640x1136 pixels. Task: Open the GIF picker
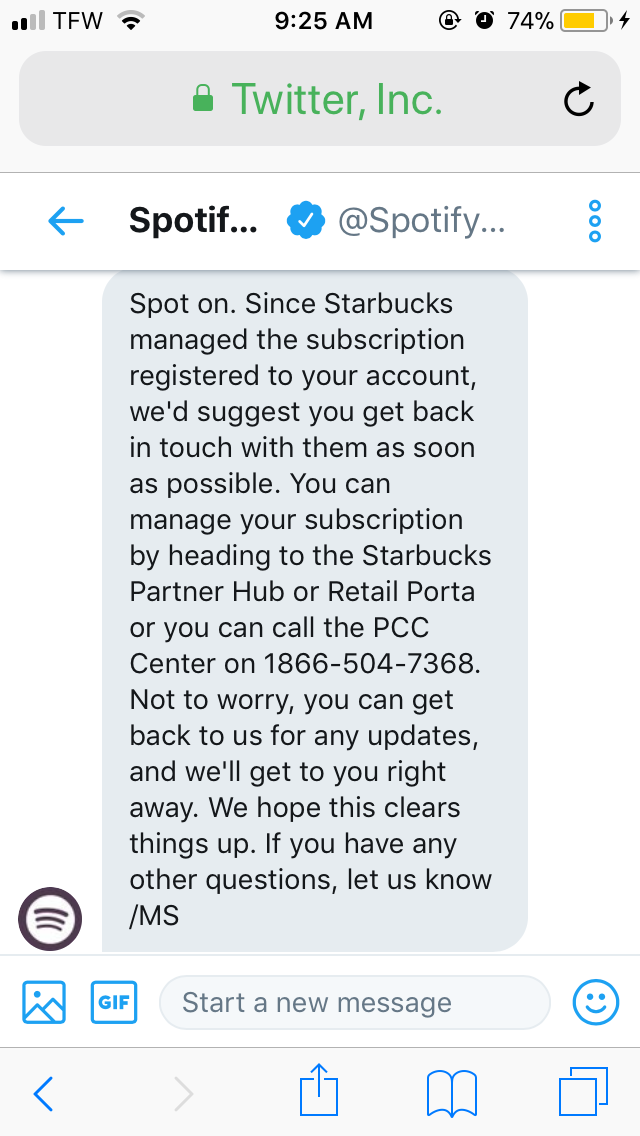(x=114, y=1002)
